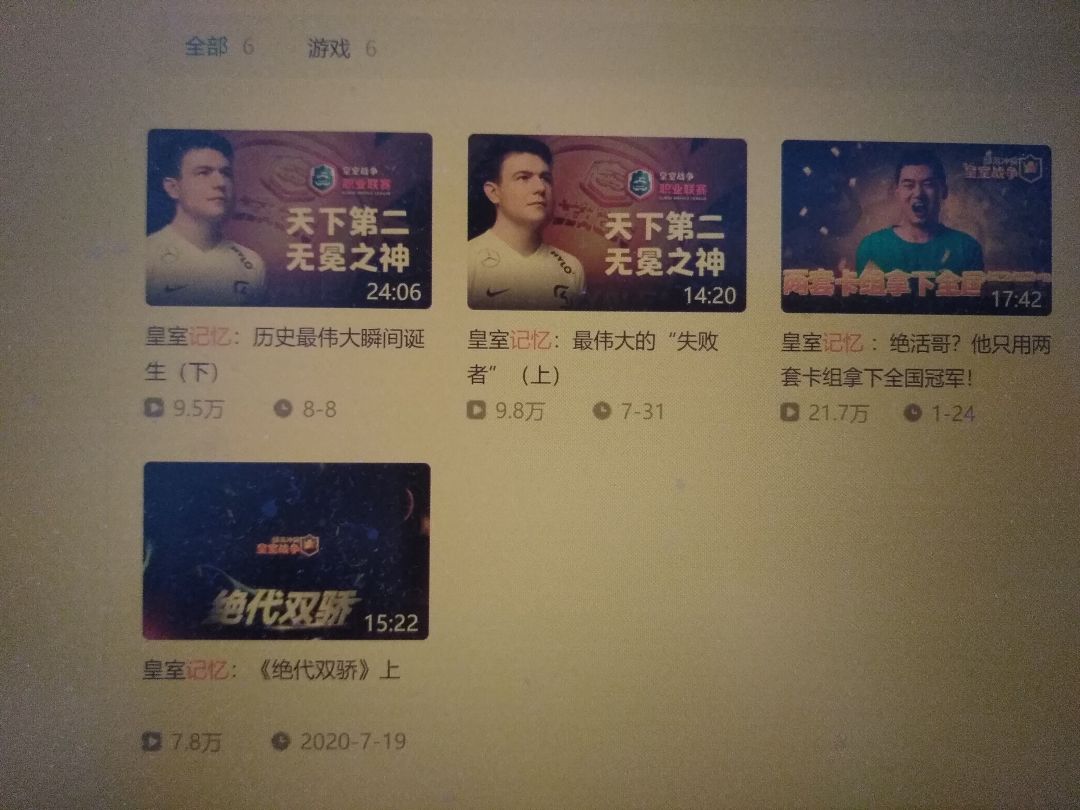Open title 皇室记忆：《绝代双骄》上
1080x810 pixels.
271,670
